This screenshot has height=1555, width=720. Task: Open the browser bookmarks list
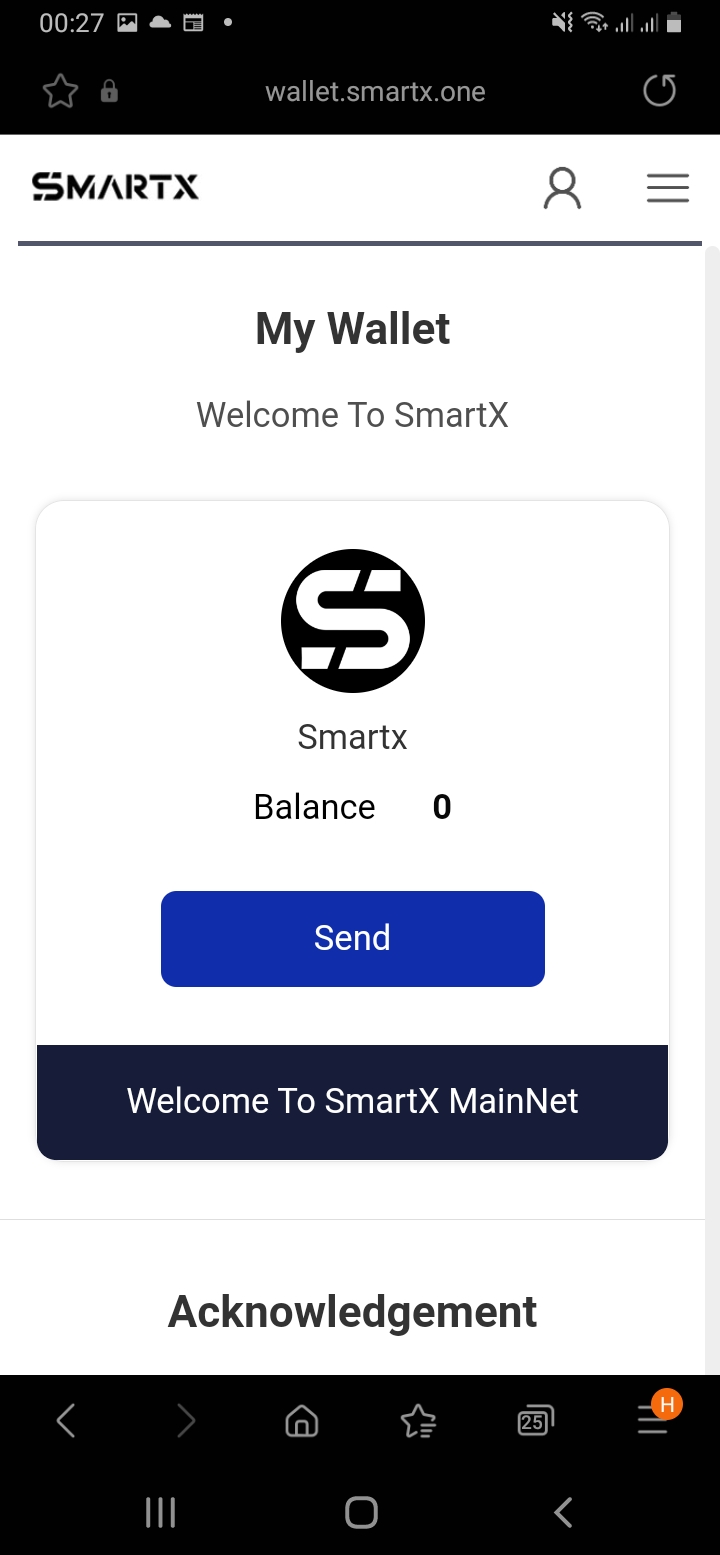pyautogui.click(x=418, y=1420)
